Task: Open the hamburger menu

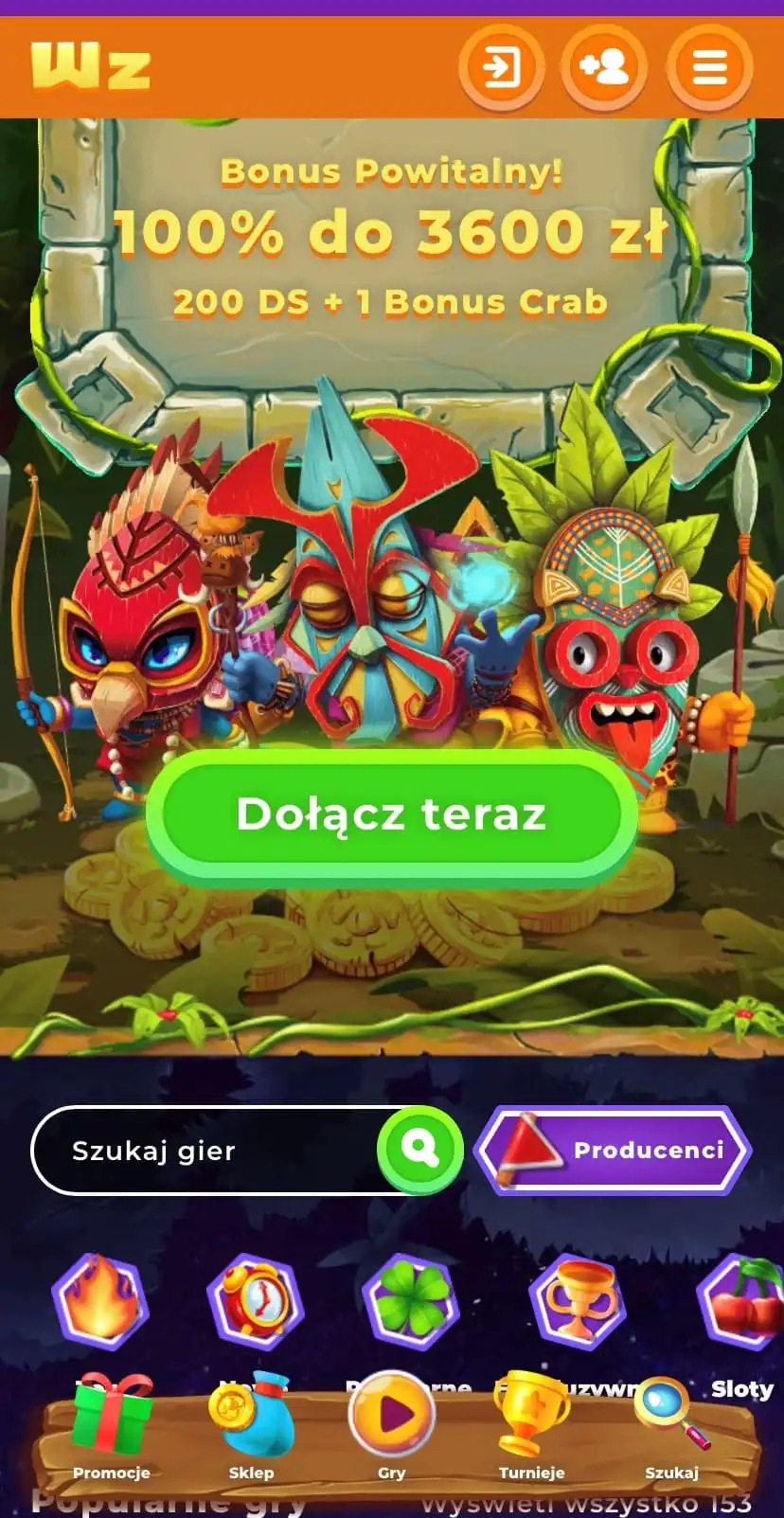Action: [709, 67]
